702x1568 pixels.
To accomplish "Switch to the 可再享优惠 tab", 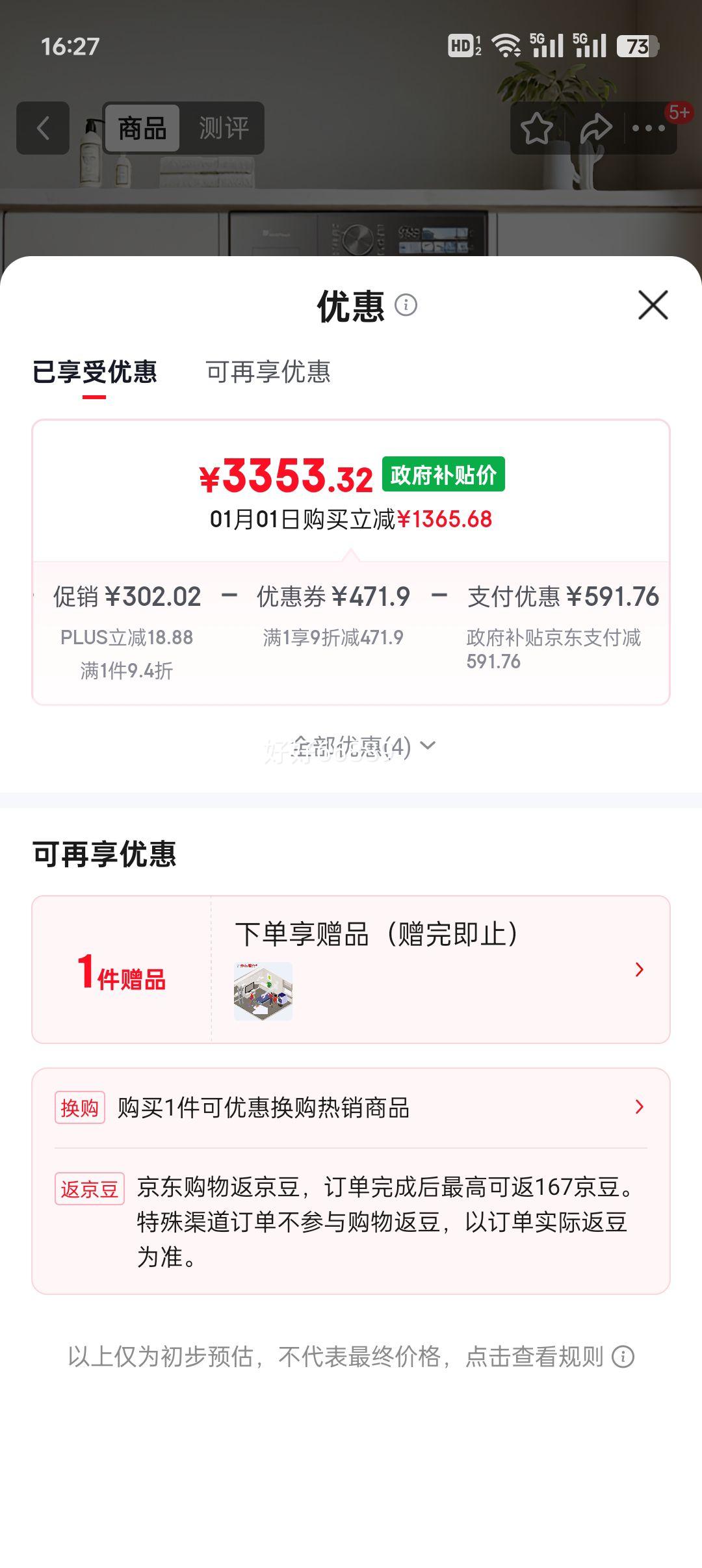I will click(268, 372).
